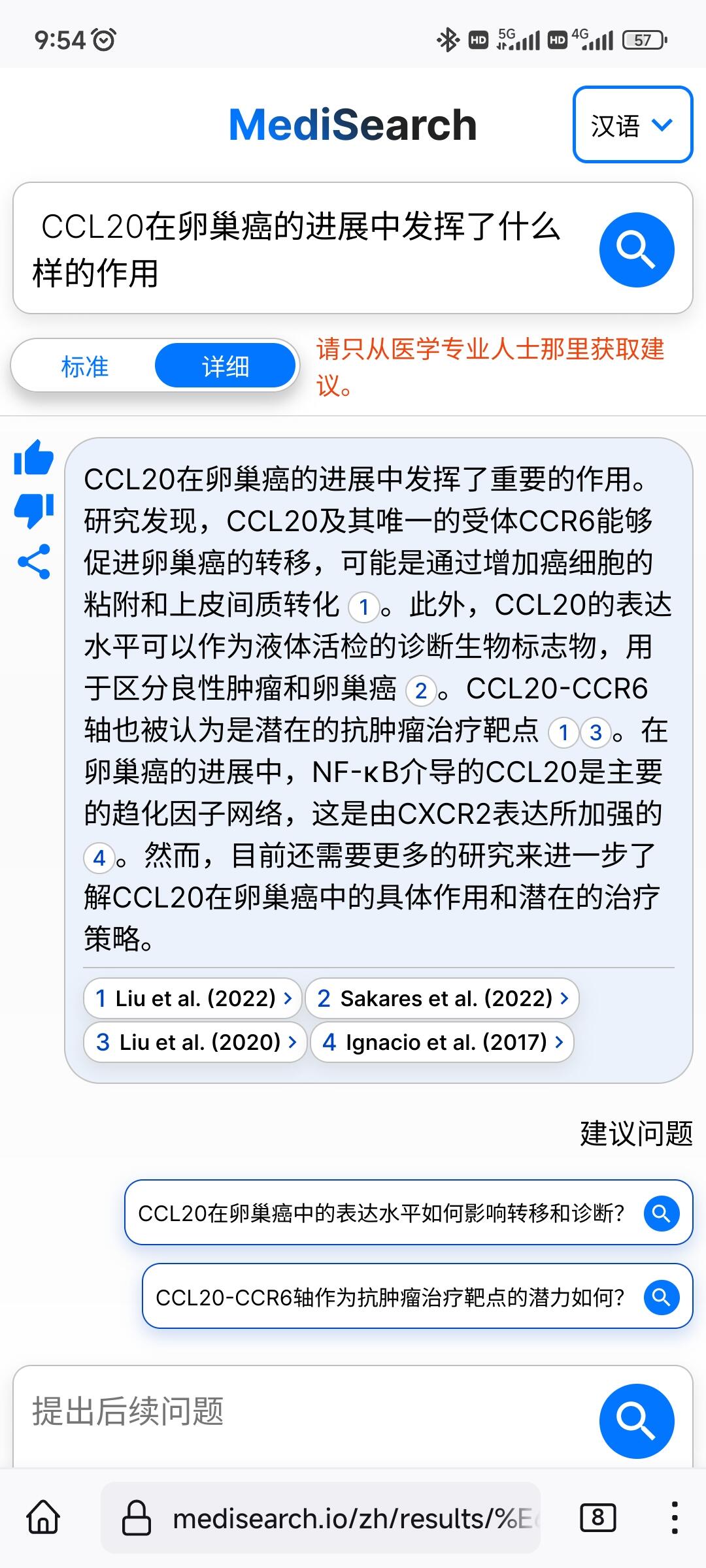This screenshot has height=1568, width=706.
Task: Open the browser overflow menu
Action: [x=675, y=1518]
